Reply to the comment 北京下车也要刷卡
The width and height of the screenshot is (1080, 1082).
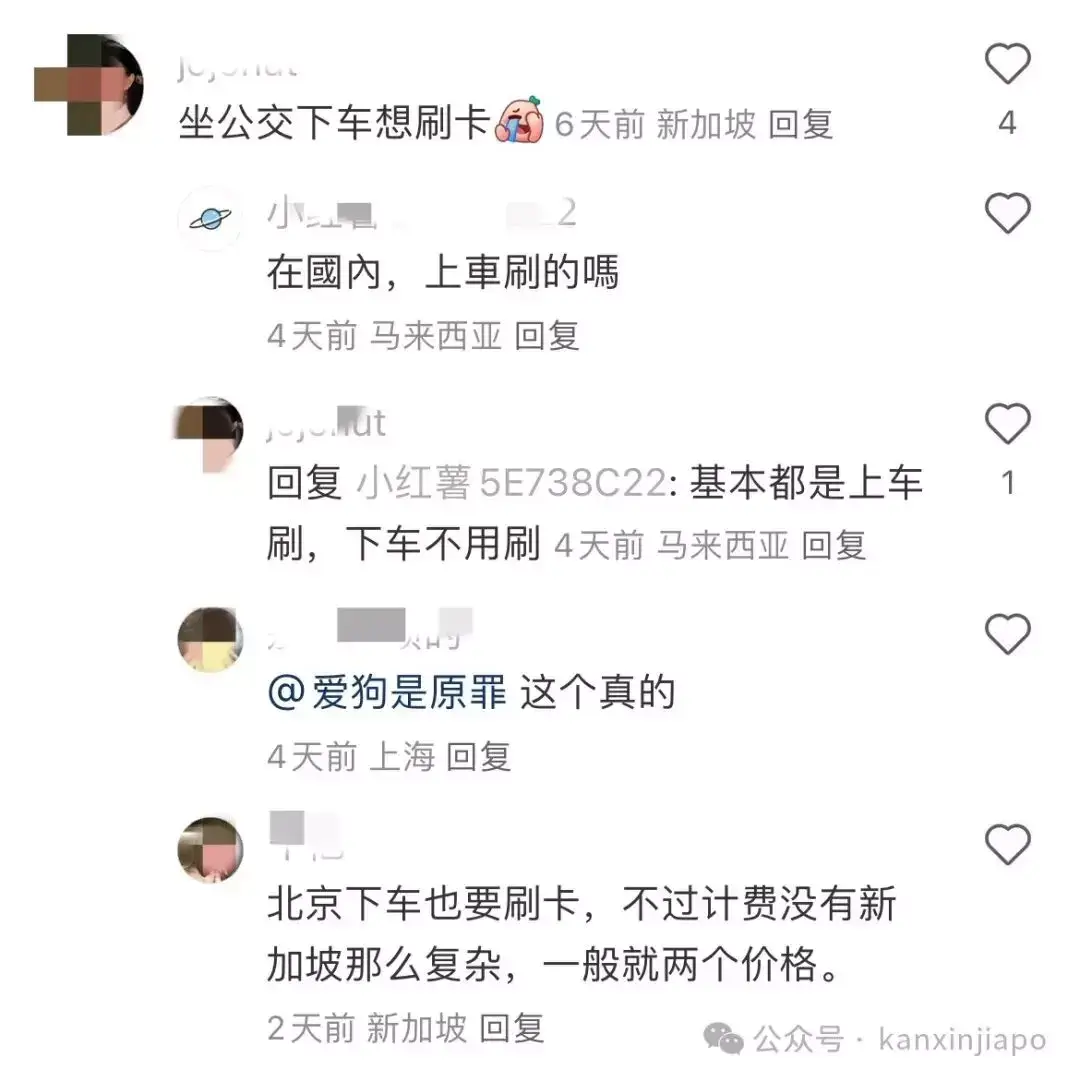pos(511,1028)
